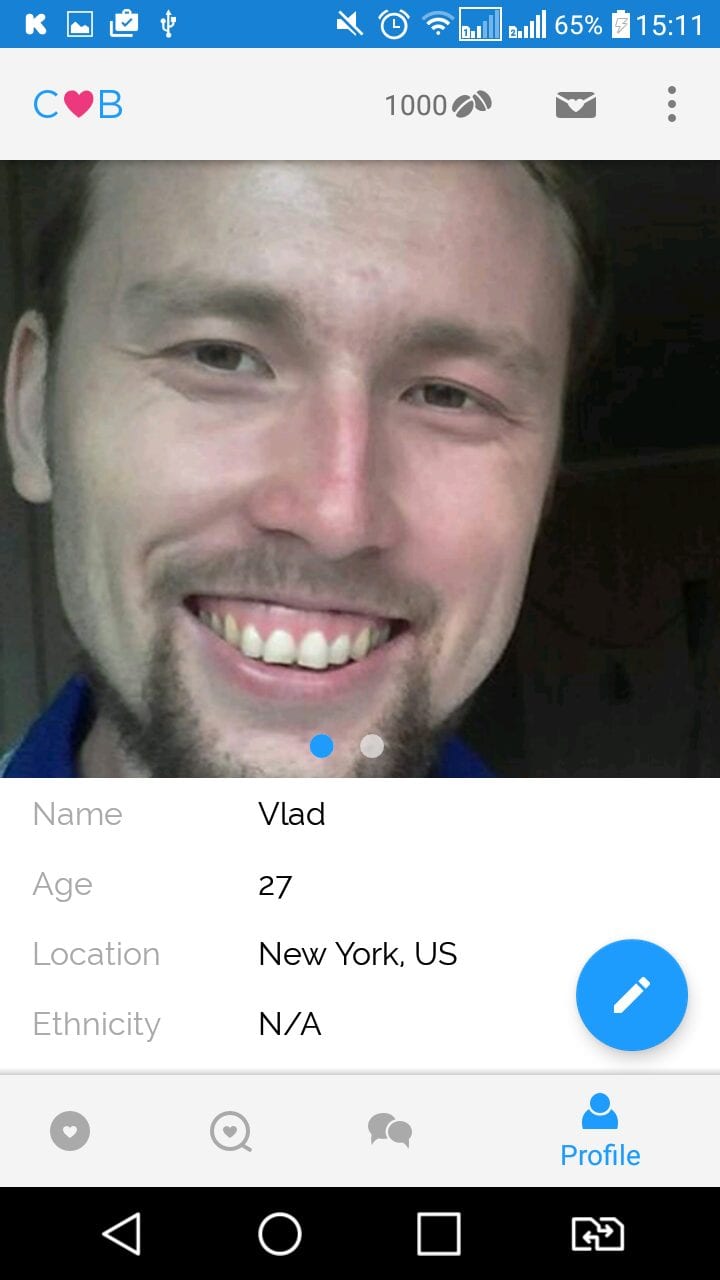This screenshot has width=720, height=1280.
Task: Open the profile photo of Vlad
Action: tap(360, 469)
